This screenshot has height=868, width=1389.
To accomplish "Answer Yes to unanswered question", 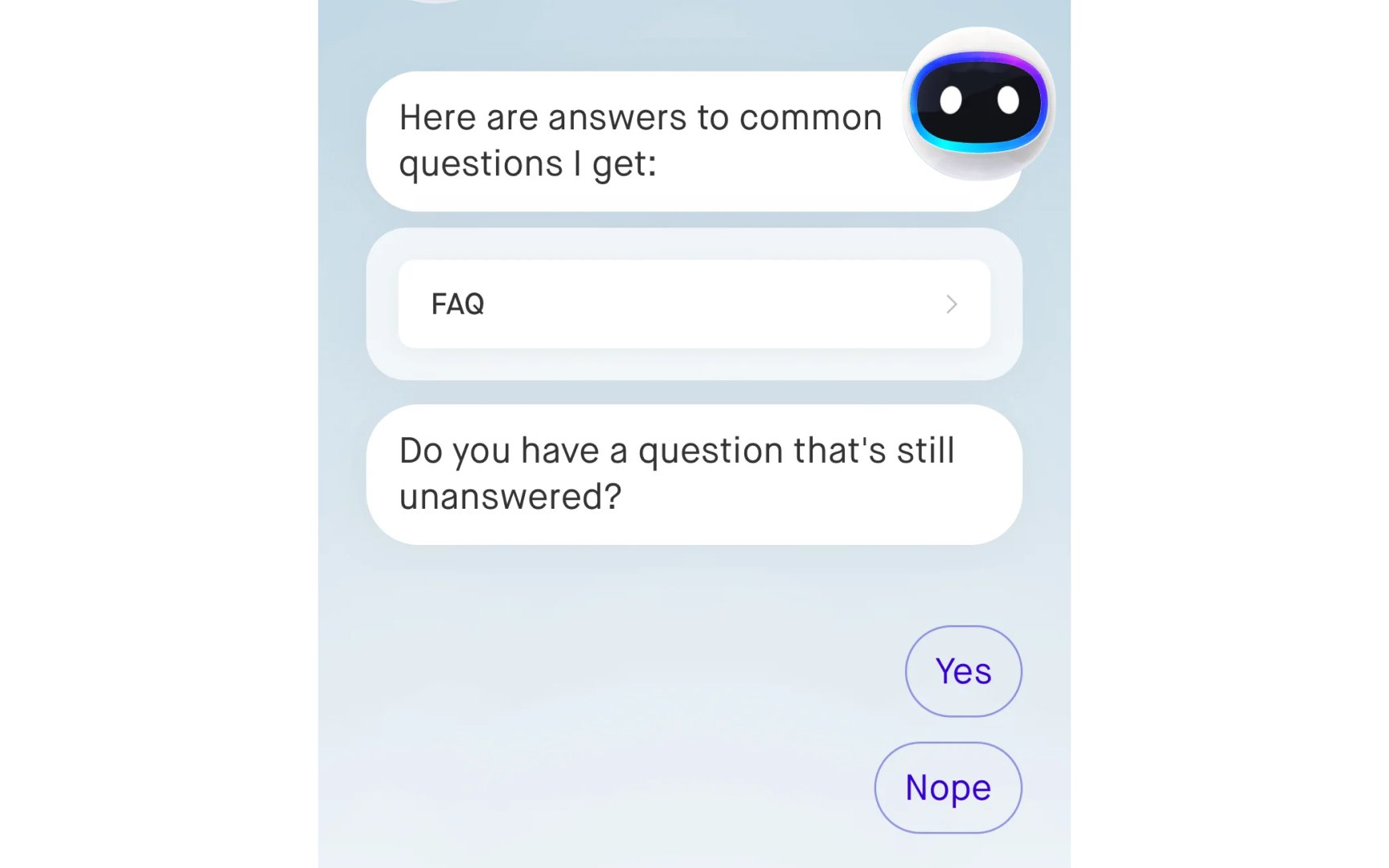I will (x=963, y=671).
